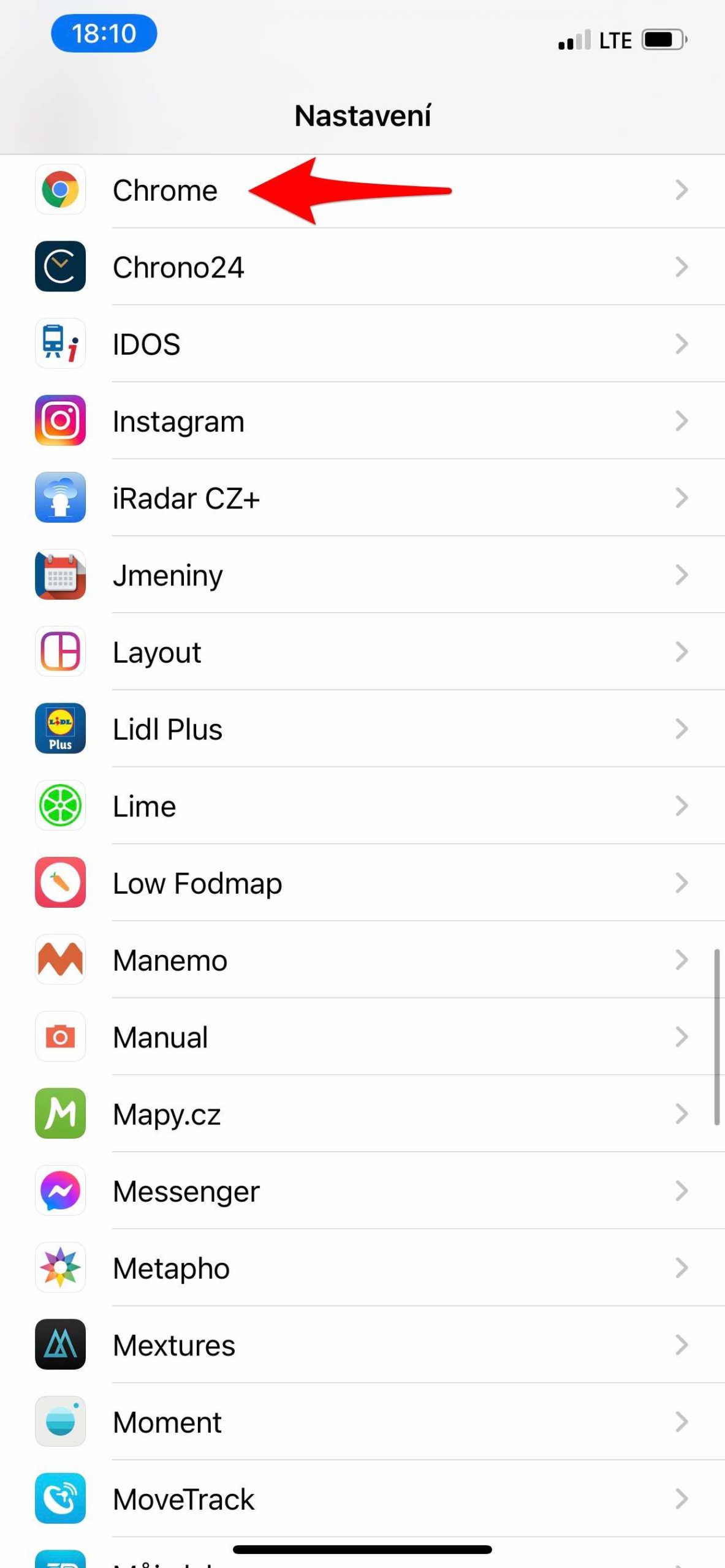This screenshot has height=1568, width=725.
Task: Open MoveTrack settings
Action: point(368,1499)
